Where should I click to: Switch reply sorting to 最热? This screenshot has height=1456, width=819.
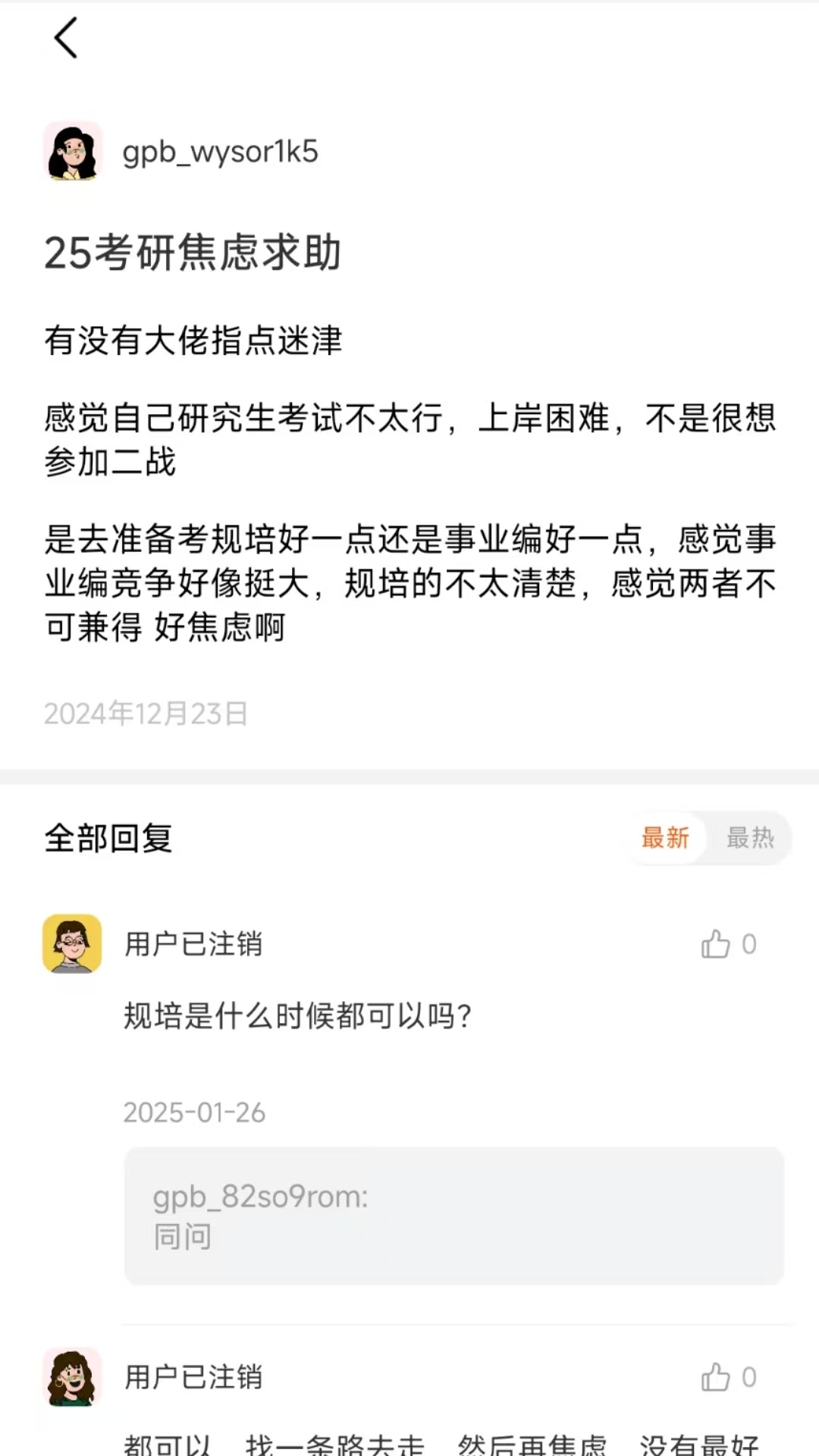point(750,838)
